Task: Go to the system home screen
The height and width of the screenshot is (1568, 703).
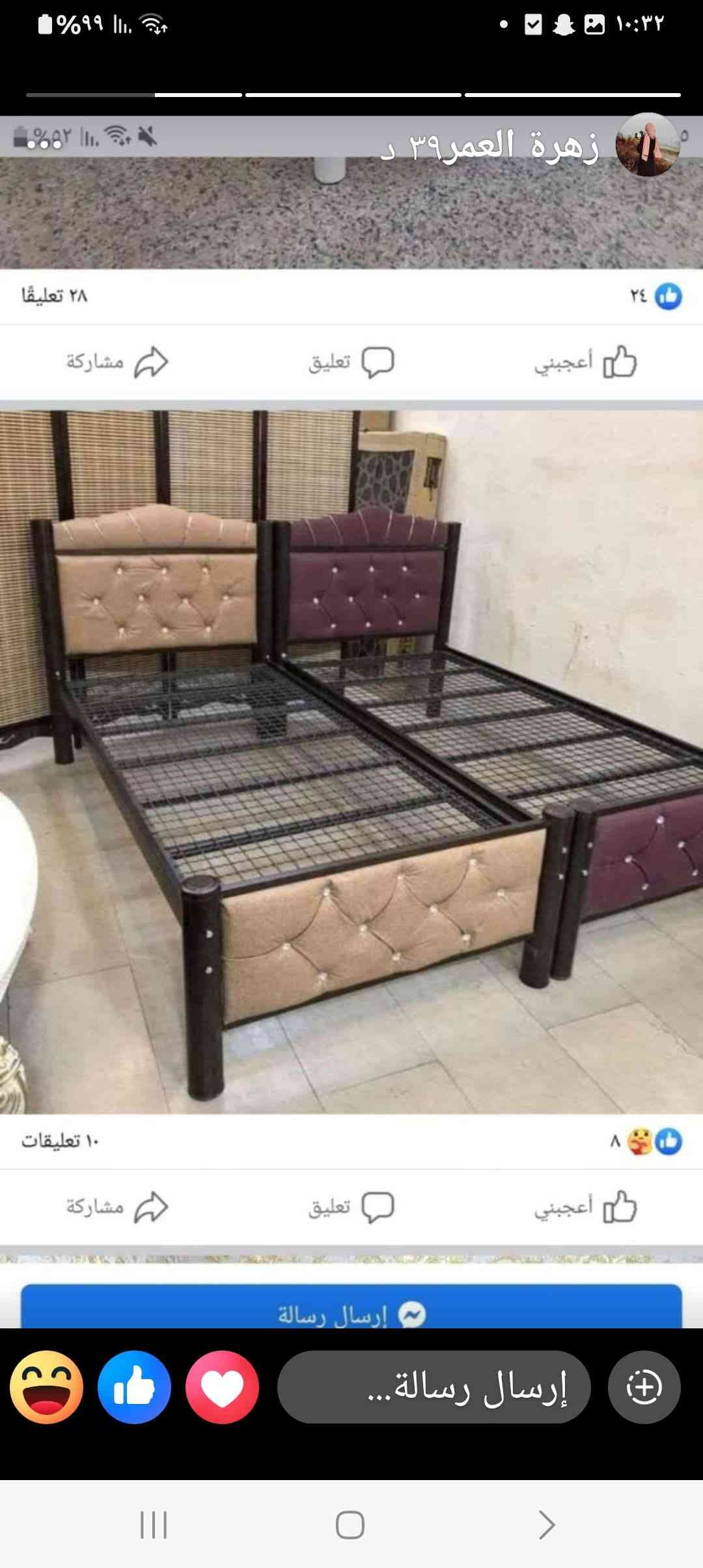Action: (350, 1524)
